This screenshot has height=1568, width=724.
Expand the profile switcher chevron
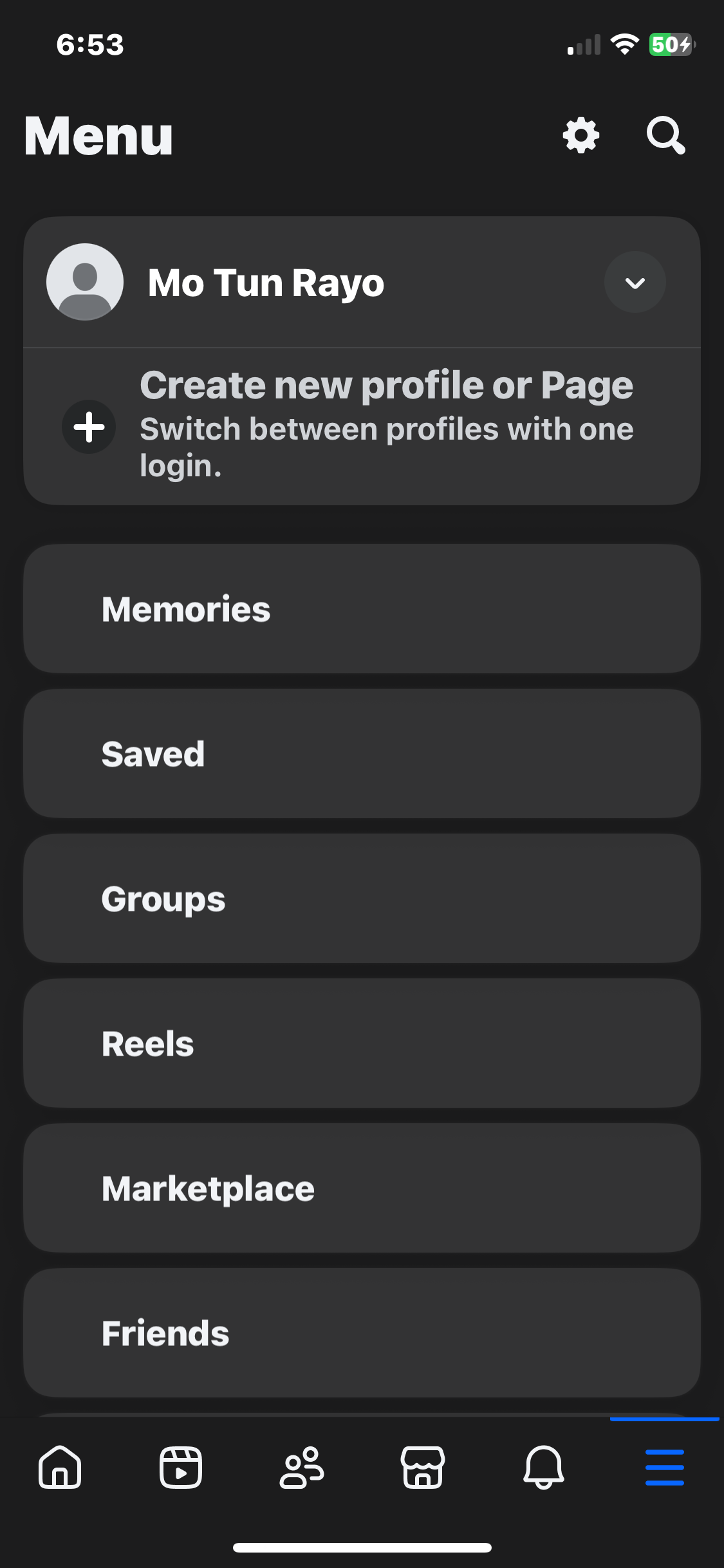pos(635,283)
